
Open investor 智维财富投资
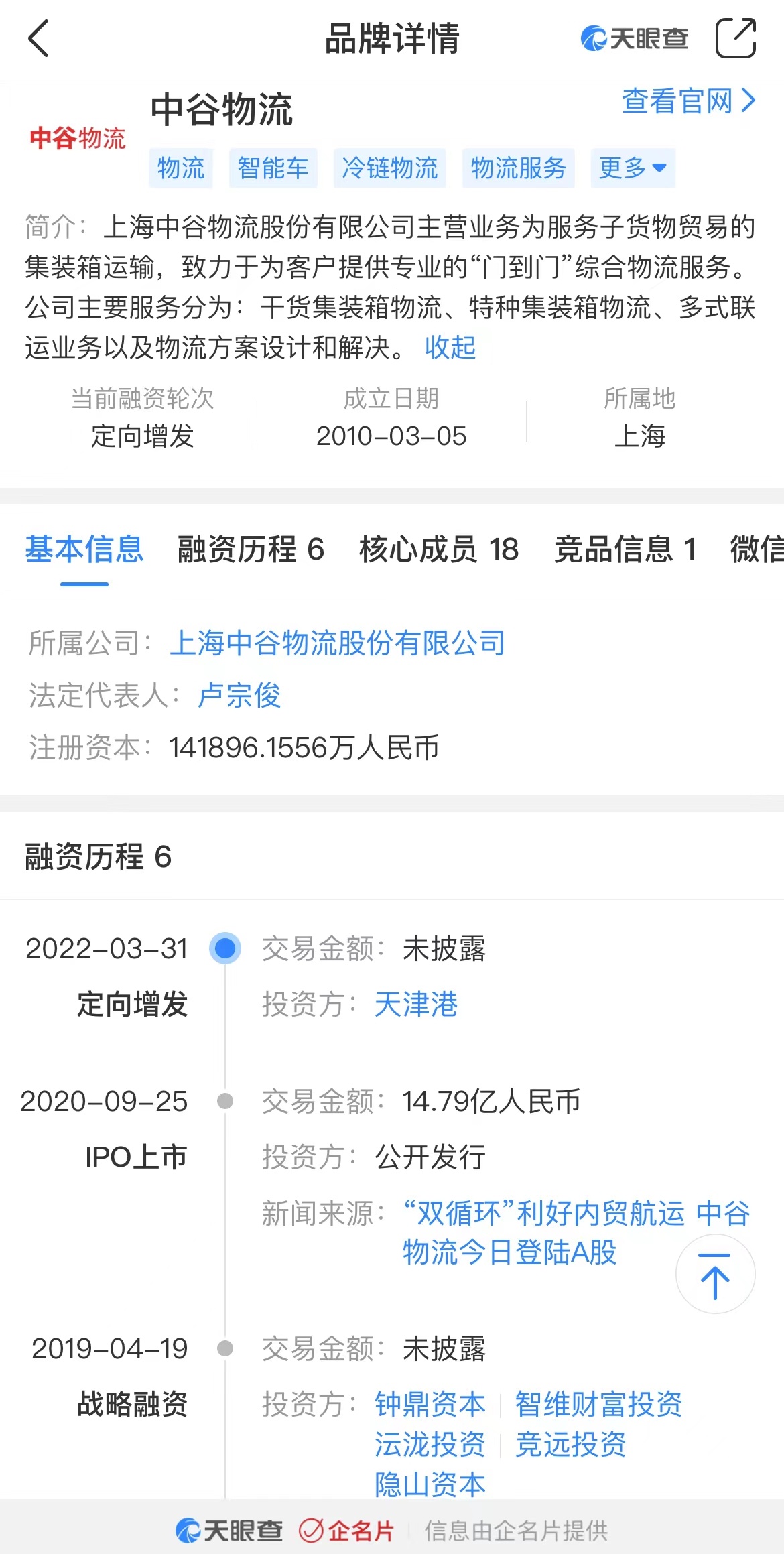pyautogui.click(x=598, y=1405)
